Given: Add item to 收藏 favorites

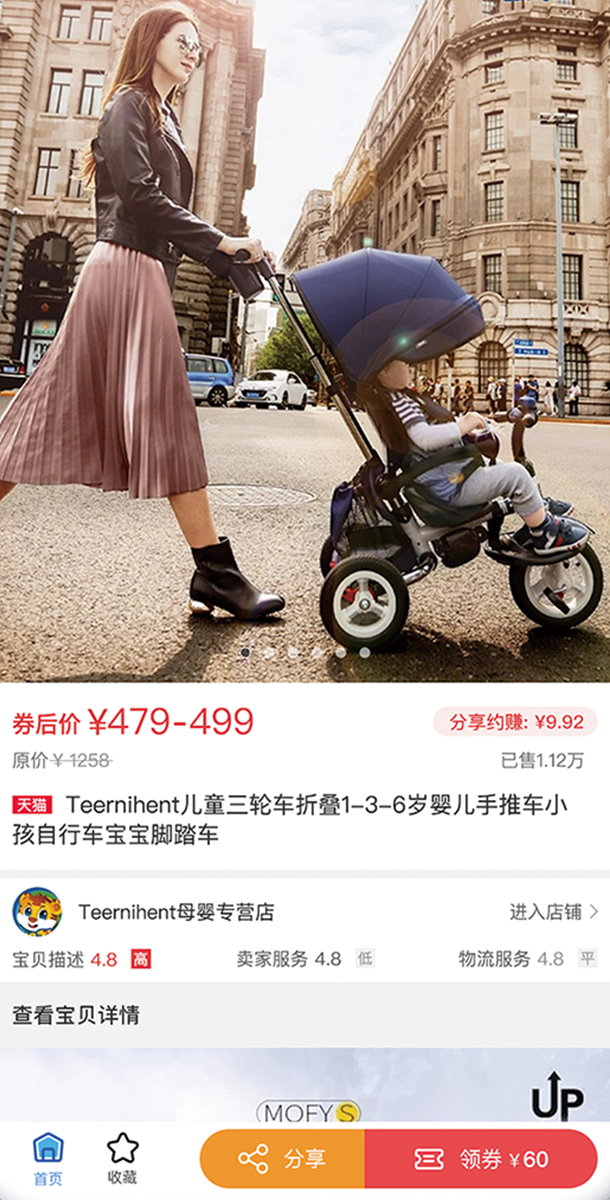Looking at the screenshot, I should [122, 1158].
